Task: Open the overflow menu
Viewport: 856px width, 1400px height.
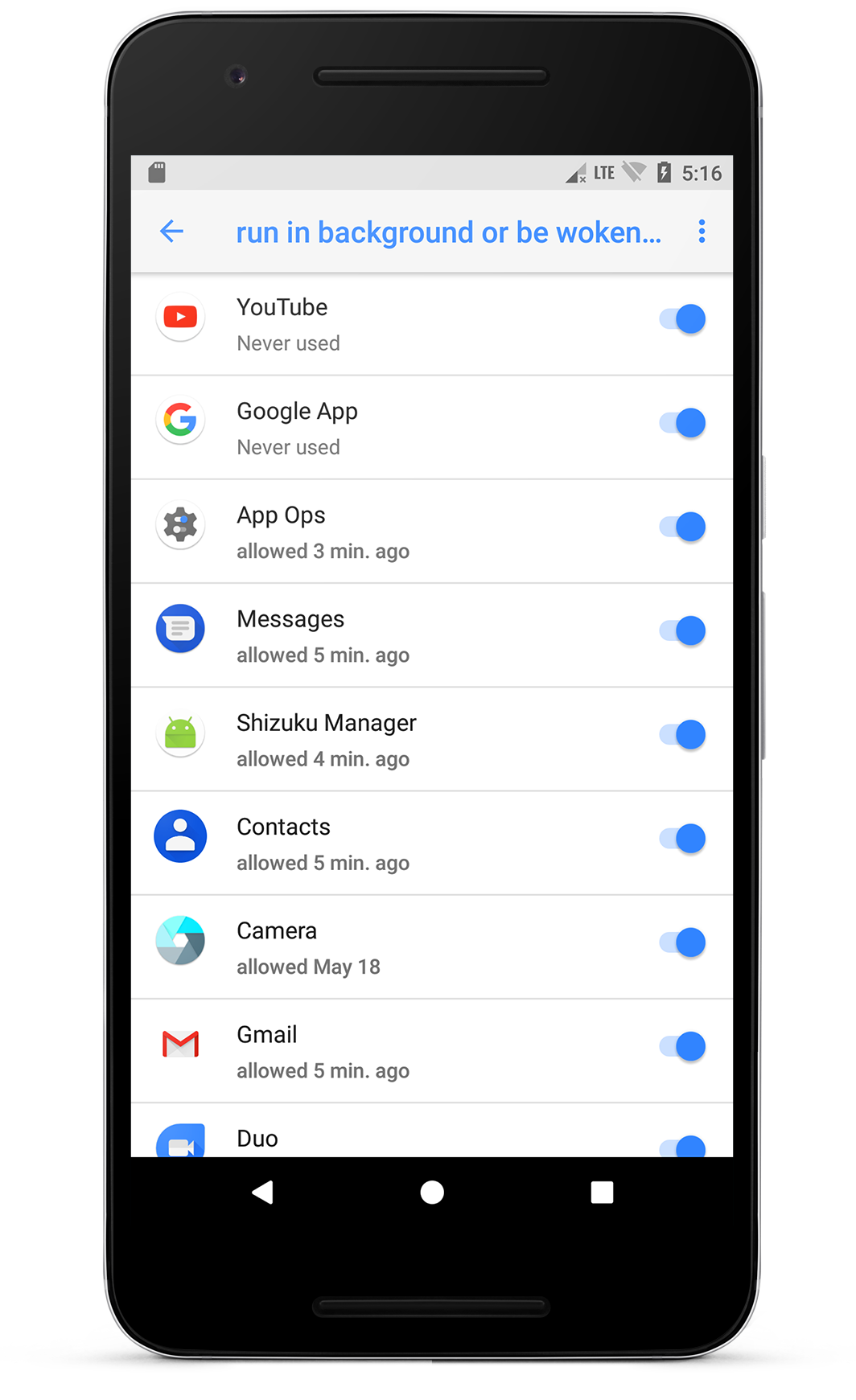Action: 702,232
